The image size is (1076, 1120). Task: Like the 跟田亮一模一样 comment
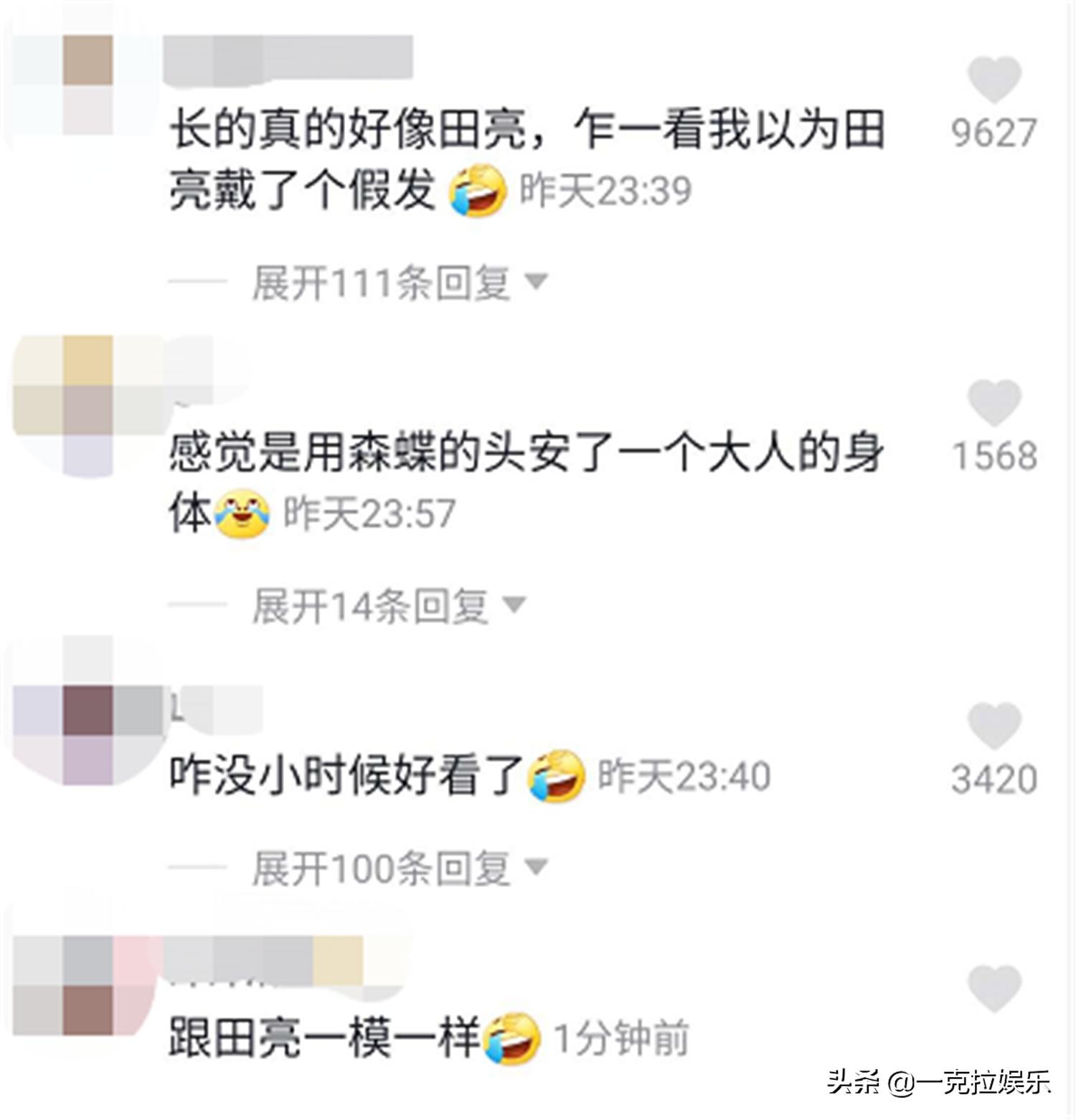(994, 988)
